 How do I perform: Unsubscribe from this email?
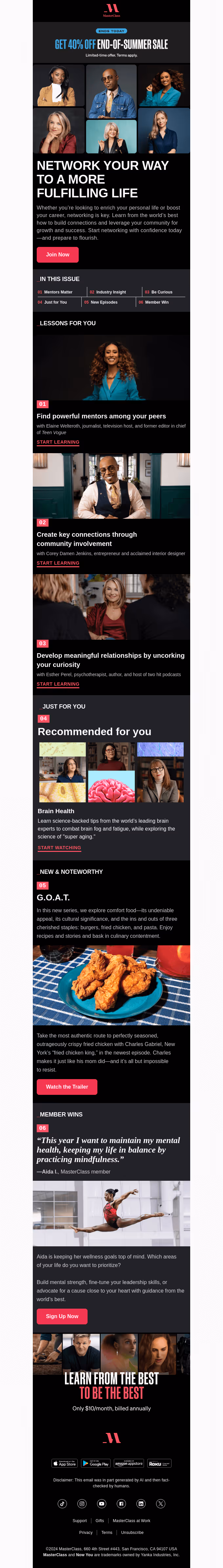coord(132,1533)
